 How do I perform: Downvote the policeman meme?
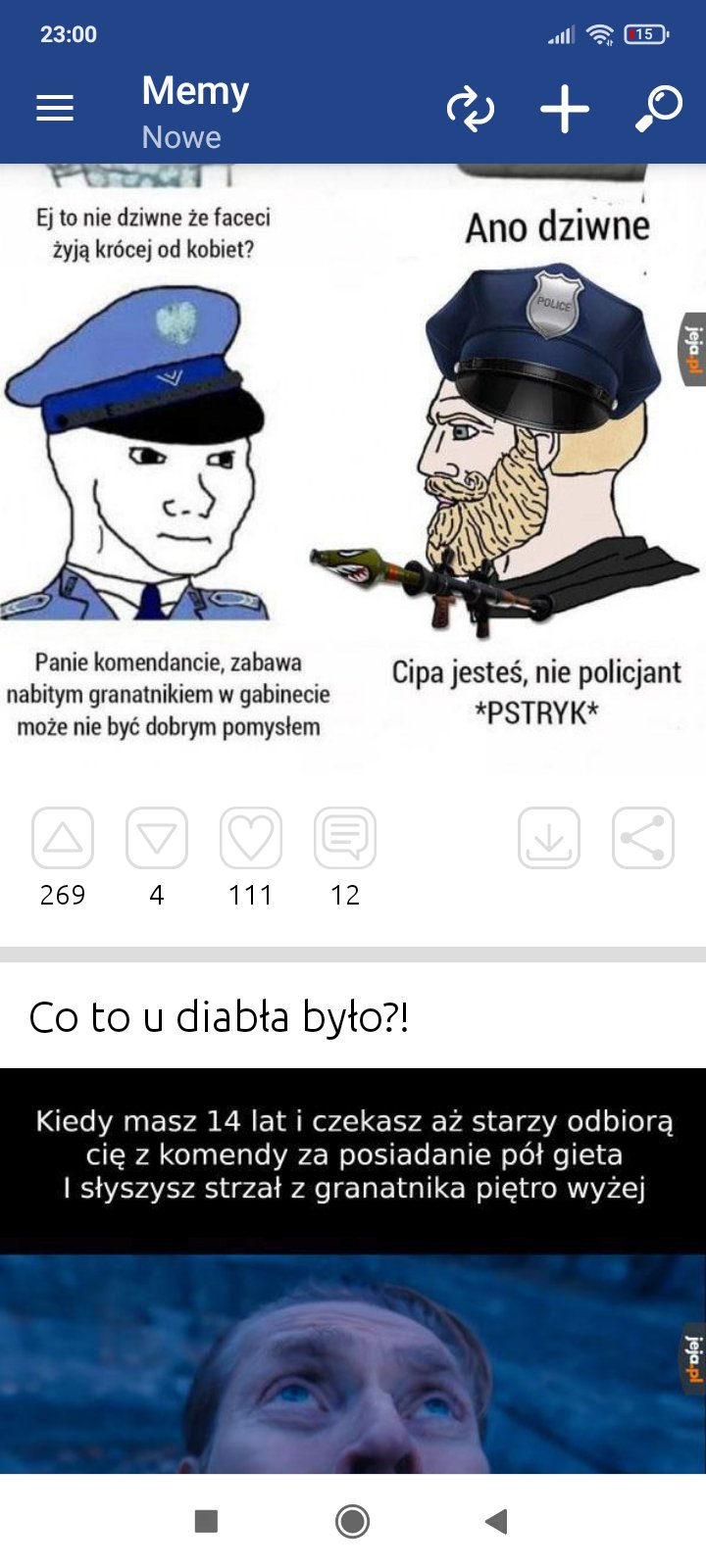tap(157, 838)
